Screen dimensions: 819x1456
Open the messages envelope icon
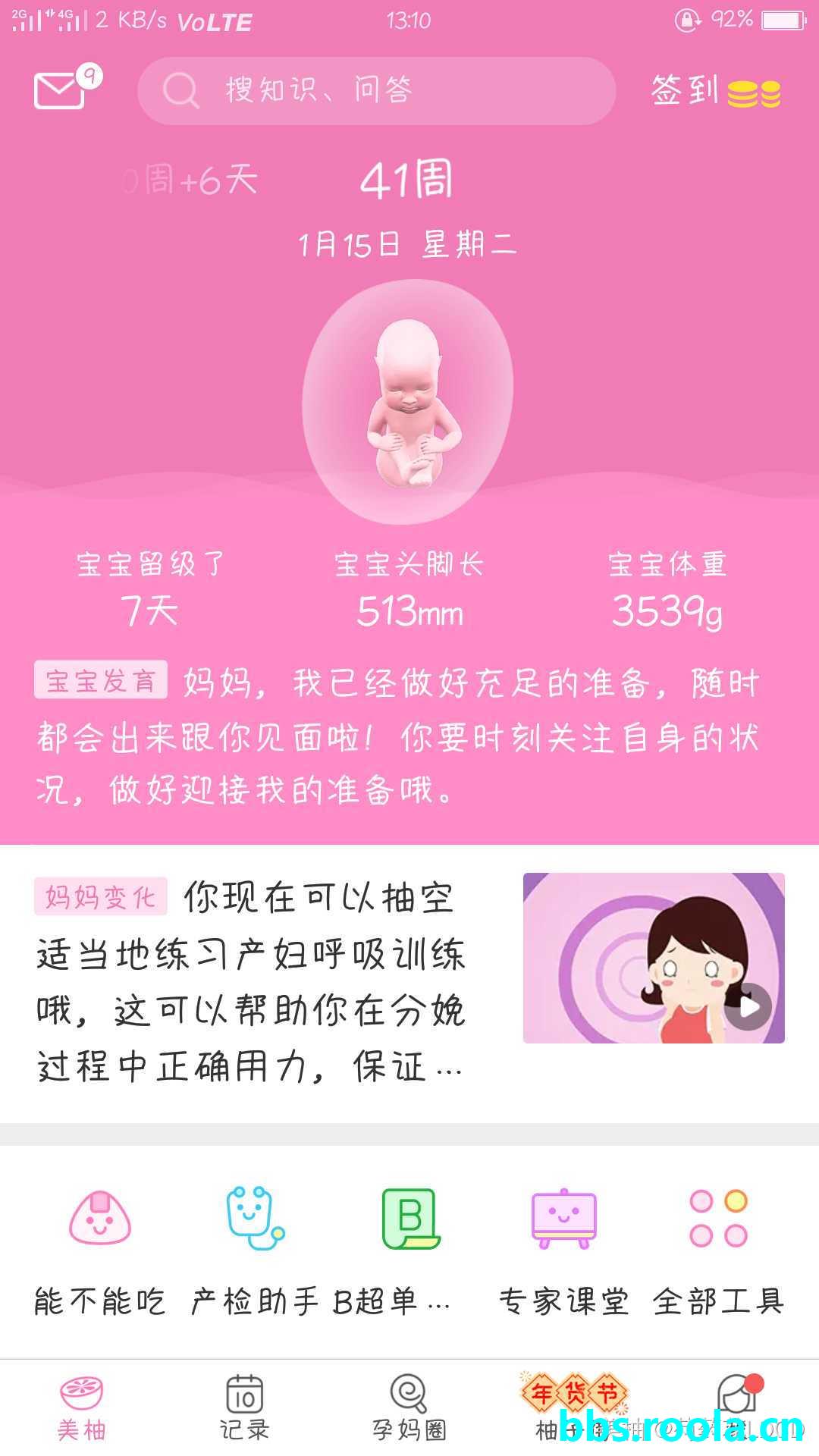coord(59,91)
